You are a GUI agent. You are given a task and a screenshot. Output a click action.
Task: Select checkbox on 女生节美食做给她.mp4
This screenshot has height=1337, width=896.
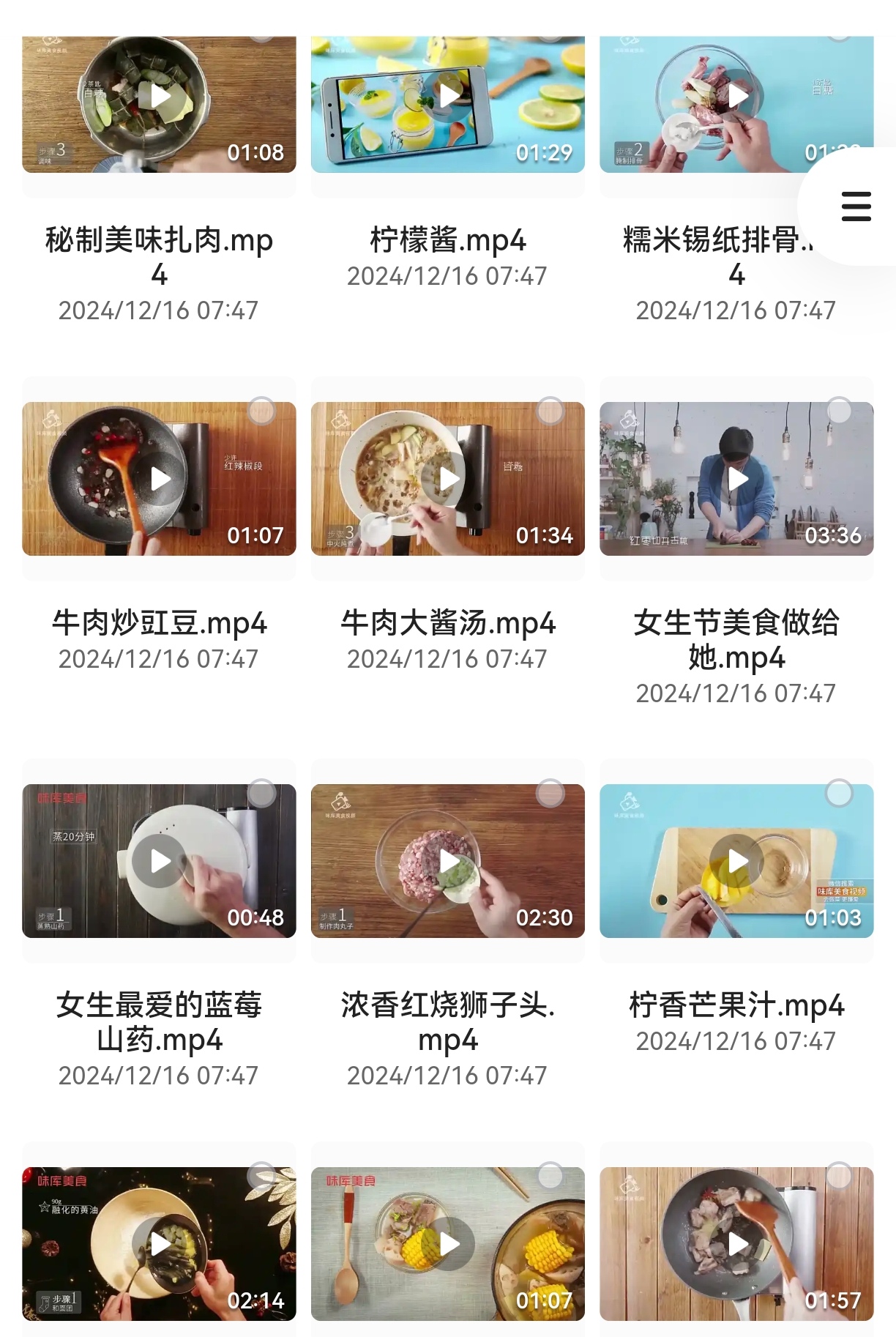coord(839,411)
